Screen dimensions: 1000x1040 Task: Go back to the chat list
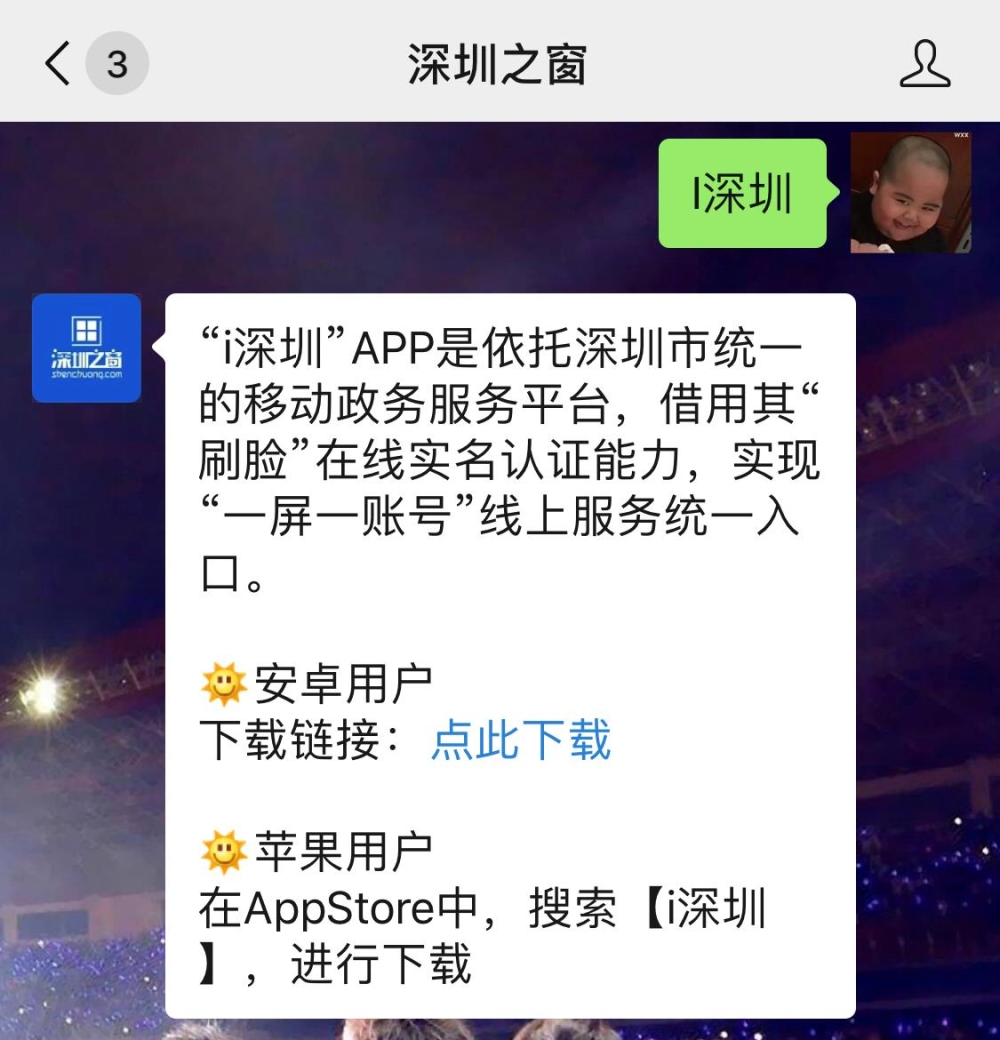(x=60, y=64)
